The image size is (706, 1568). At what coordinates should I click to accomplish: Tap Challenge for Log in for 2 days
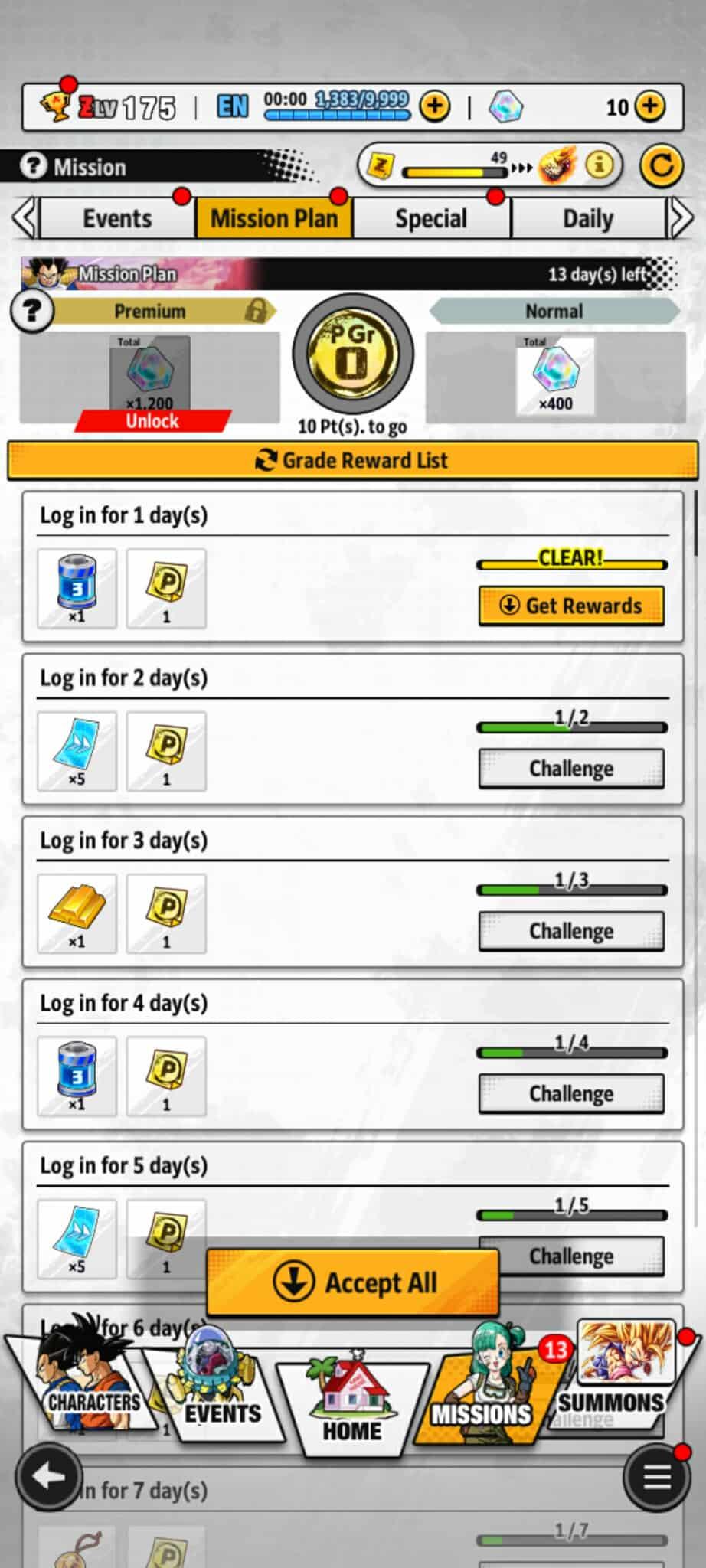(571, 768)
